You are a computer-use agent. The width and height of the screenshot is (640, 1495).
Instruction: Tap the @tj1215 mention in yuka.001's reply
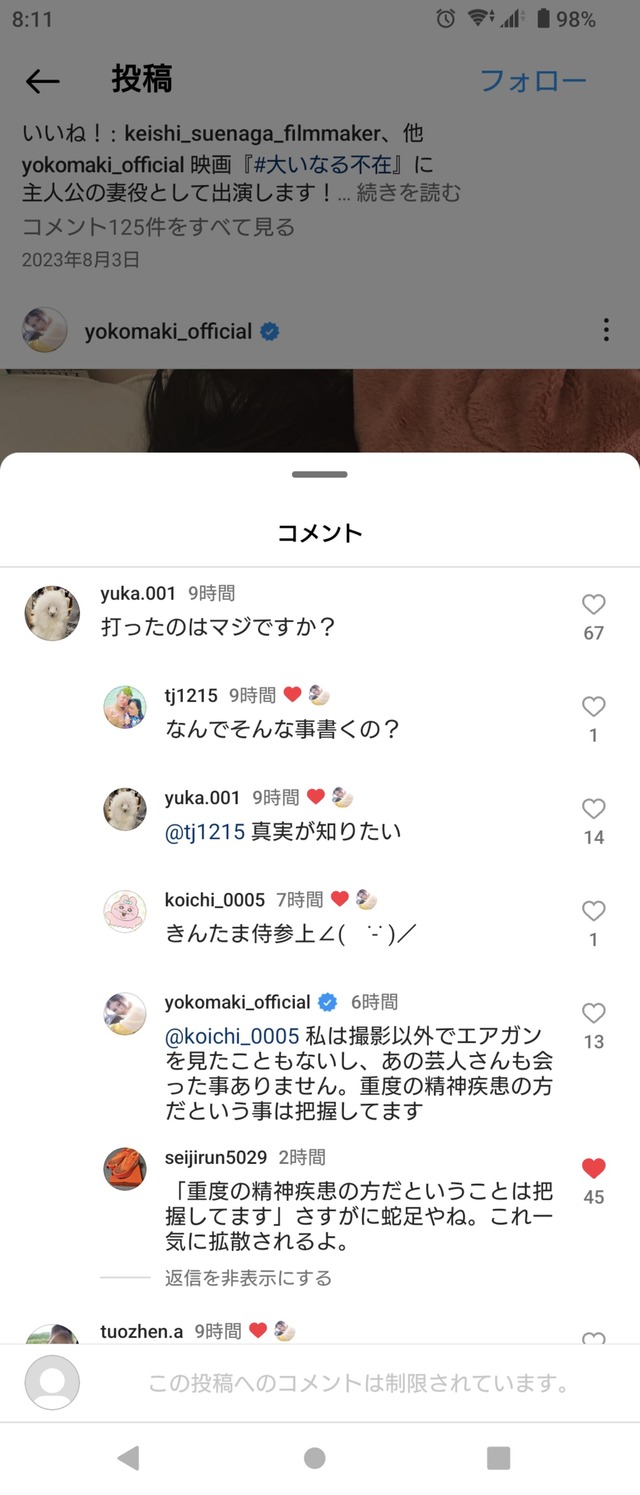tap(204, 831)
